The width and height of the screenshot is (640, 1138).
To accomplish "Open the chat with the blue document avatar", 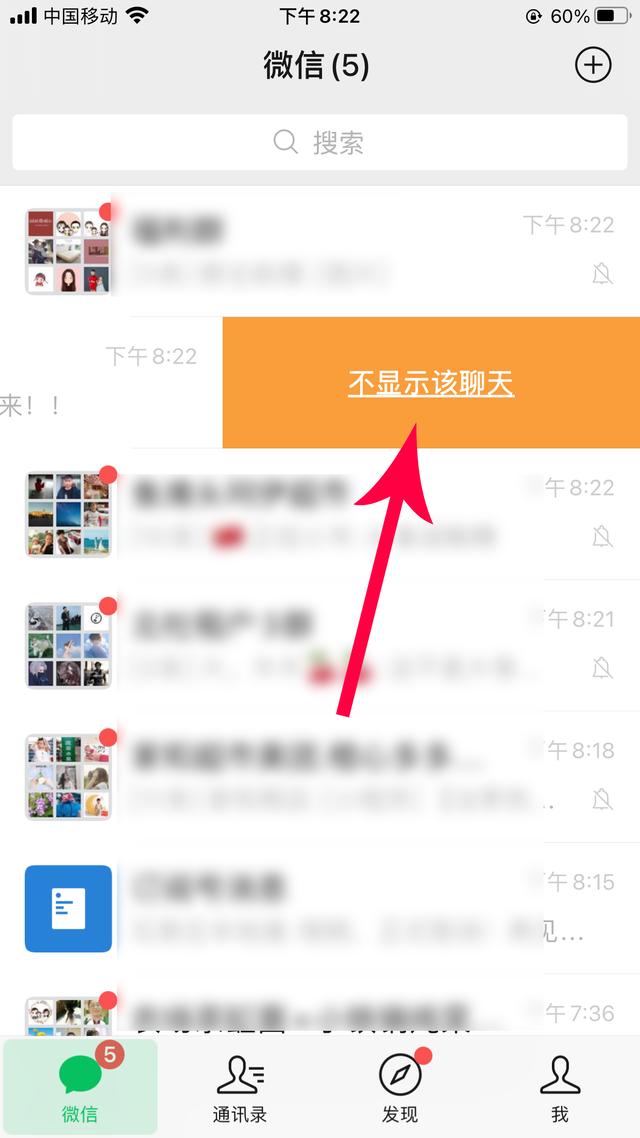I will pos(320,908).
